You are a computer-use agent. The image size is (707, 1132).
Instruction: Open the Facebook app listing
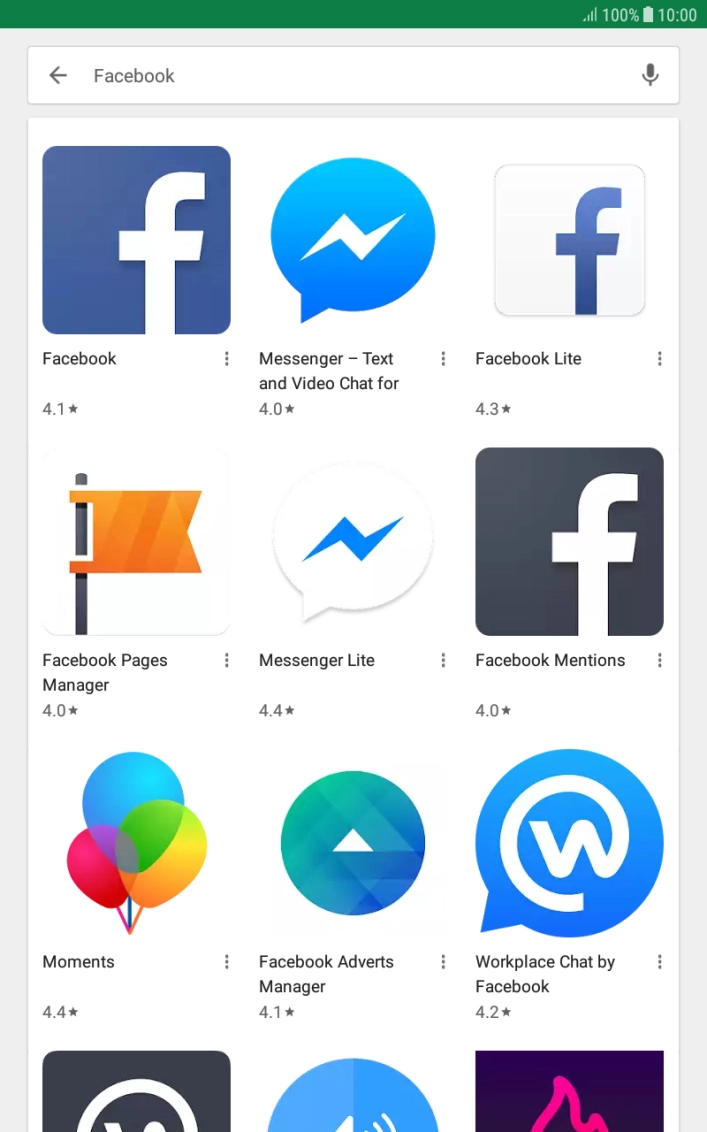136,240
